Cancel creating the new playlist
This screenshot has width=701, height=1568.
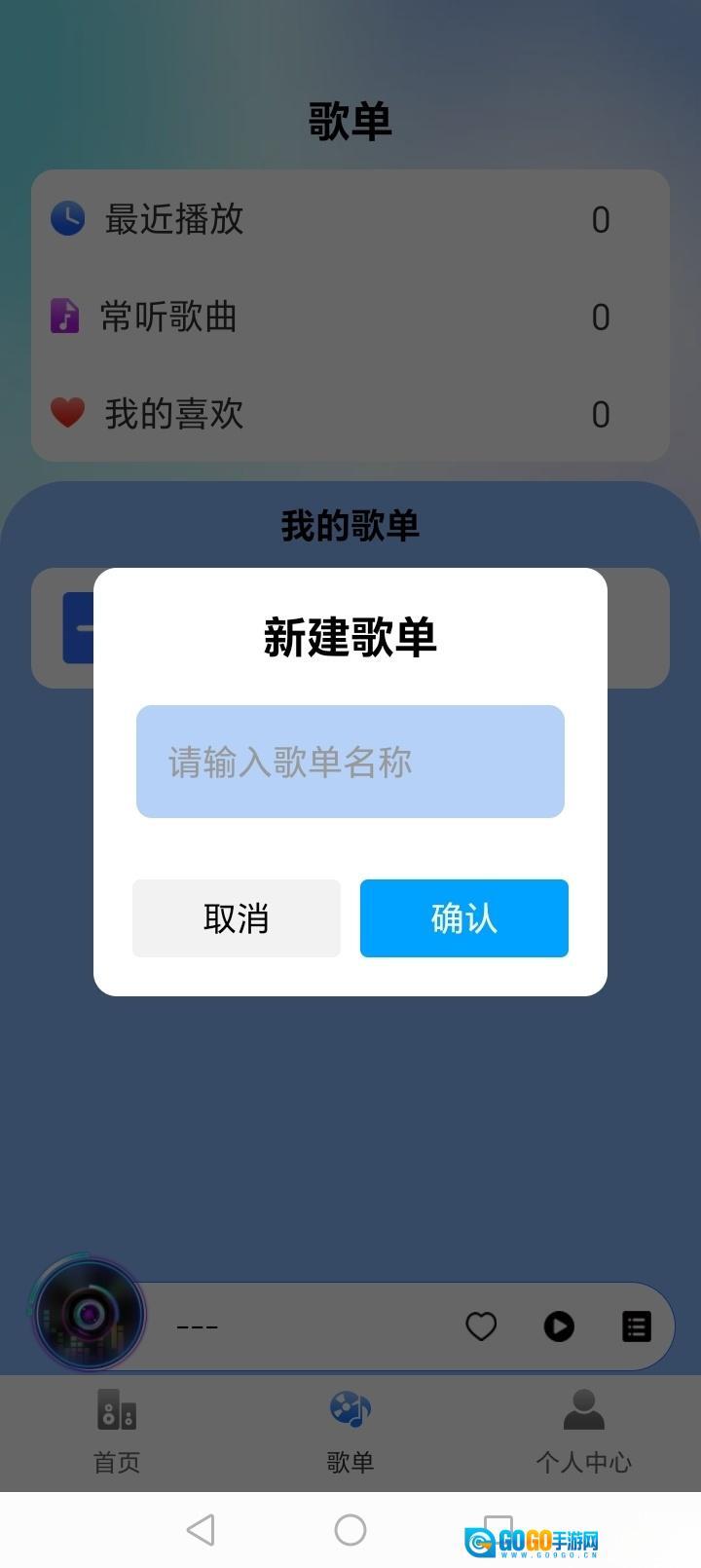coord(237,918)
